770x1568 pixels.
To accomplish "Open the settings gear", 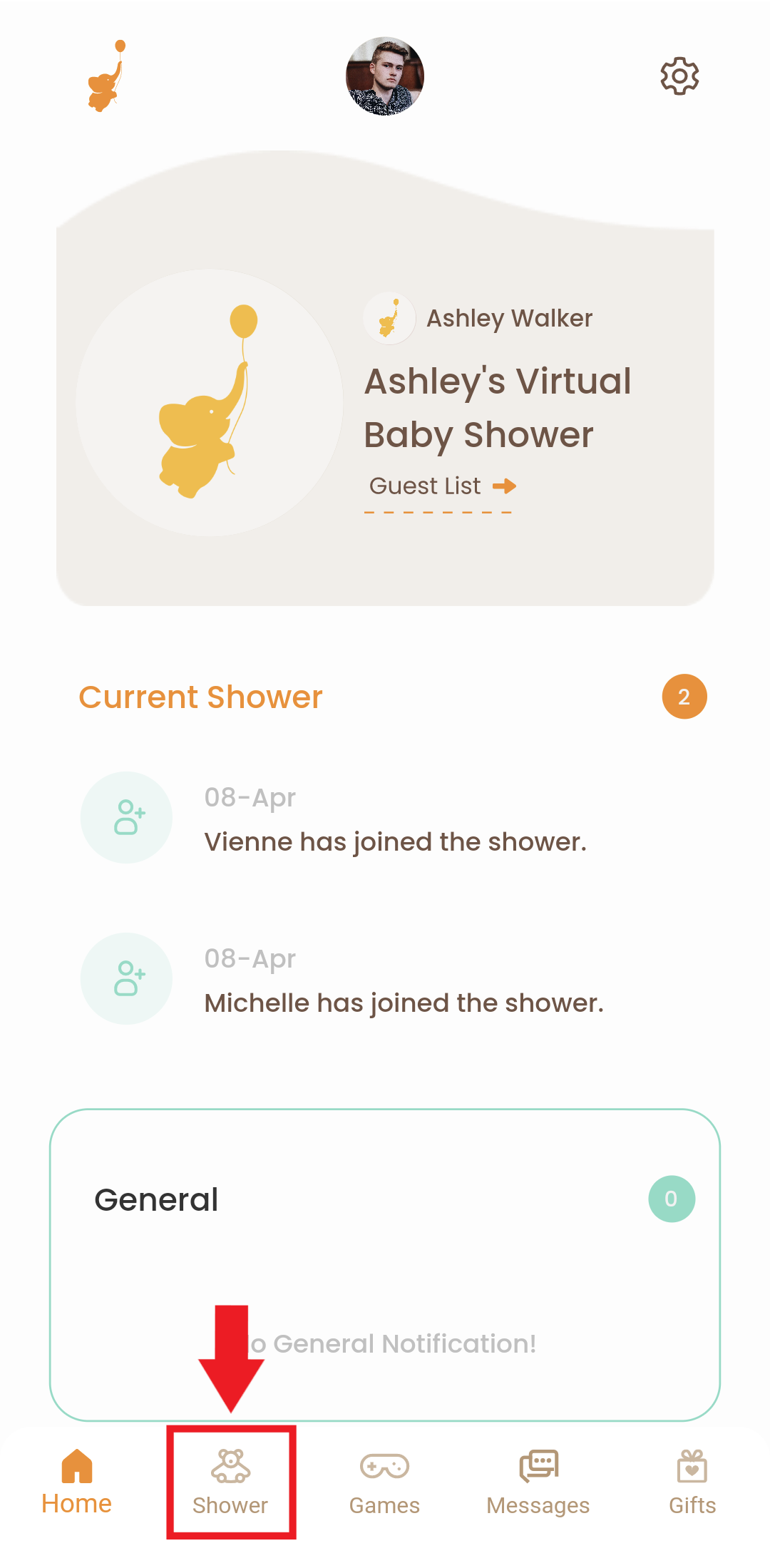I will 679,76.
